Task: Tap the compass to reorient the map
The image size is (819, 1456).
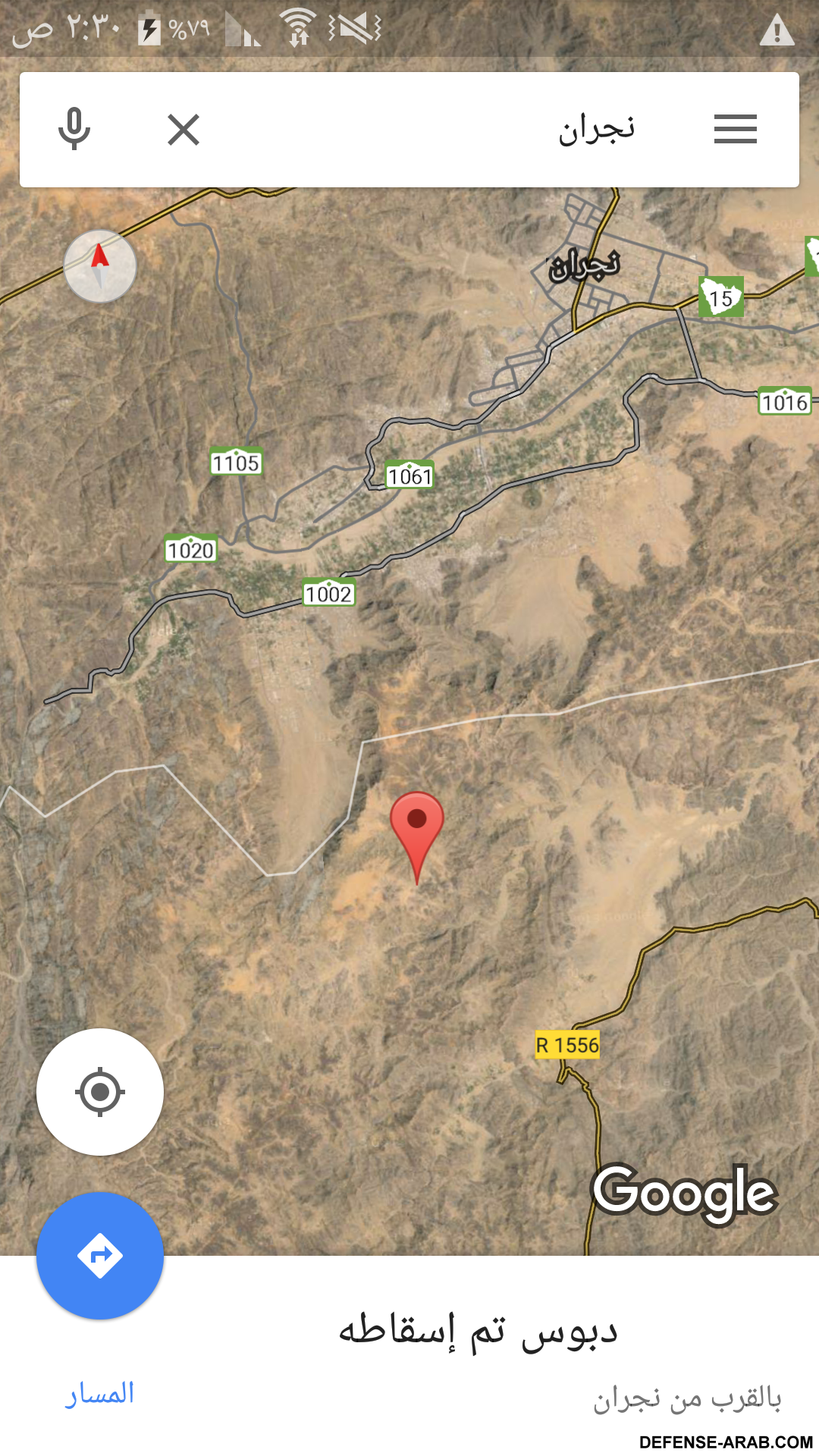Action: (100, 266)
